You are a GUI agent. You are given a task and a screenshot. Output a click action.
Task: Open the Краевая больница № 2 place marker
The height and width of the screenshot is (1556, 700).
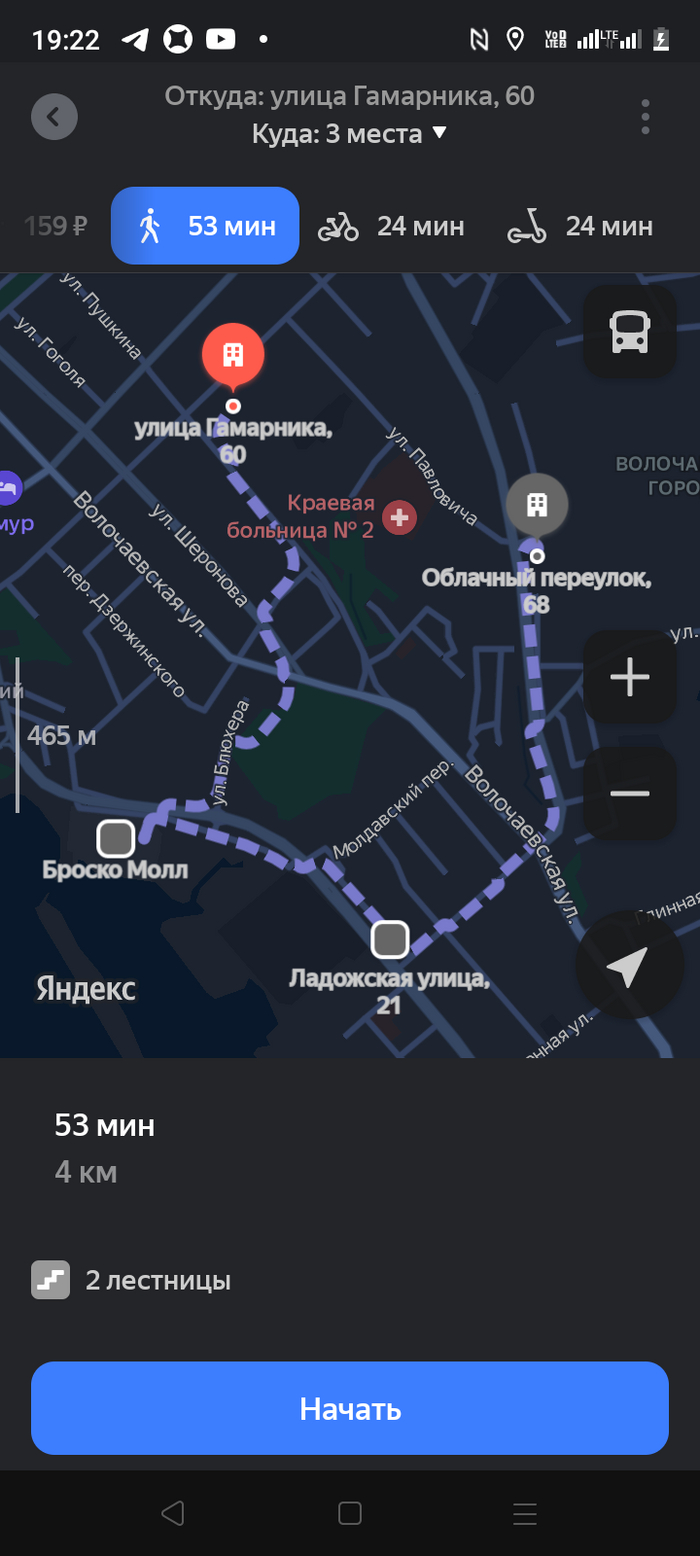(400, 517)
